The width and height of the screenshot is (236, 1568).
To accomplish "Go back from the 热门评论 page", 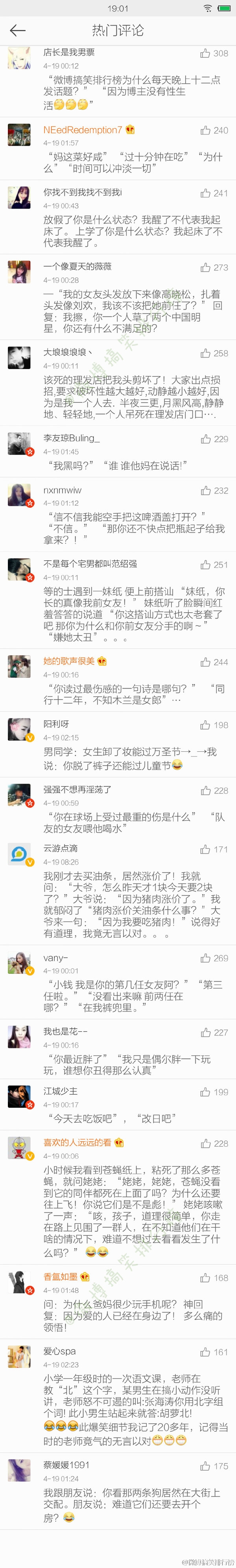I will coord(18,30).
